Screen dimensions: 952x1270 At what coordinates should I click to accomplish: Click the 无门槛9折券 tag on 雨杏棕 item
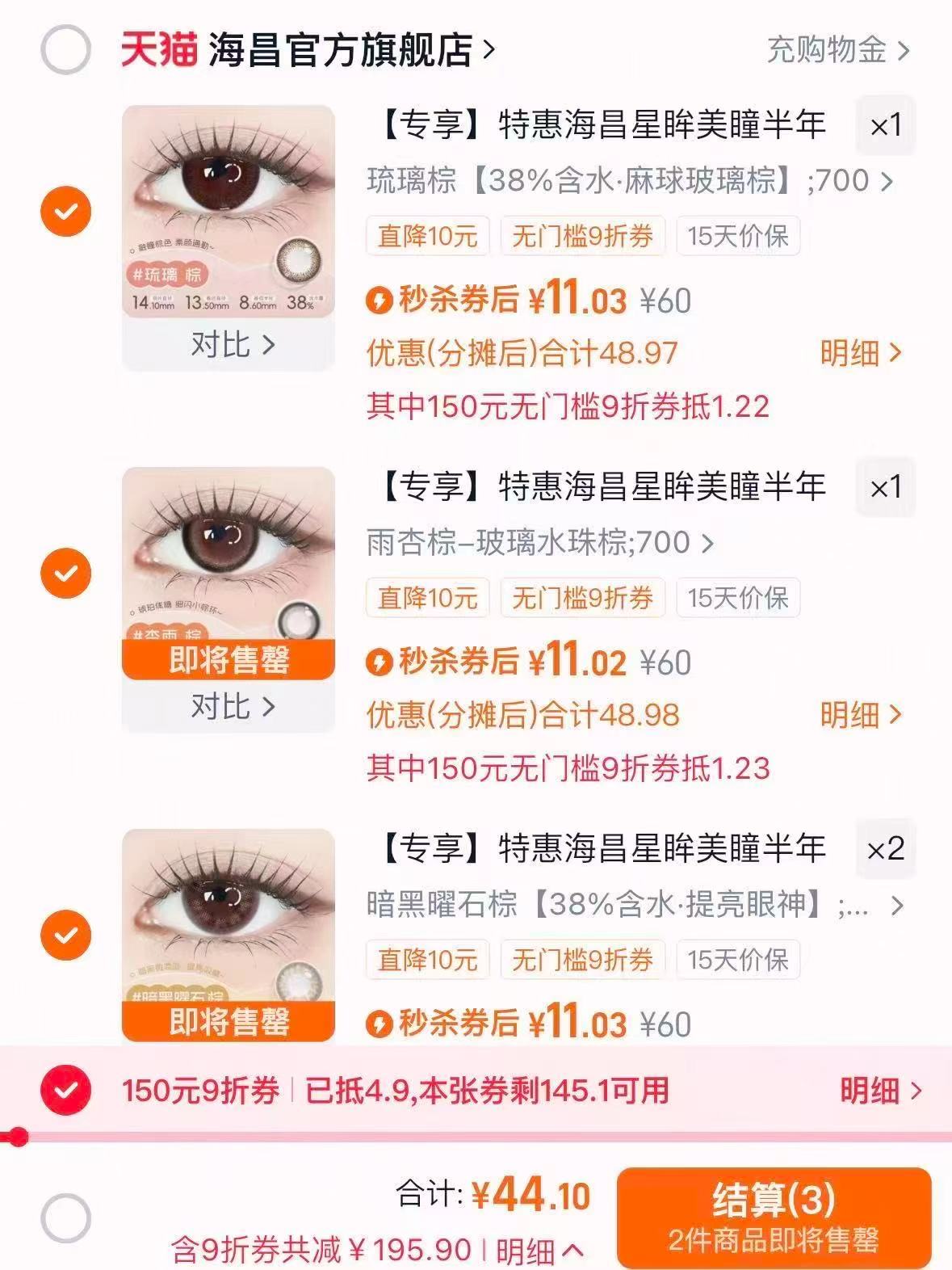point(583,599)
